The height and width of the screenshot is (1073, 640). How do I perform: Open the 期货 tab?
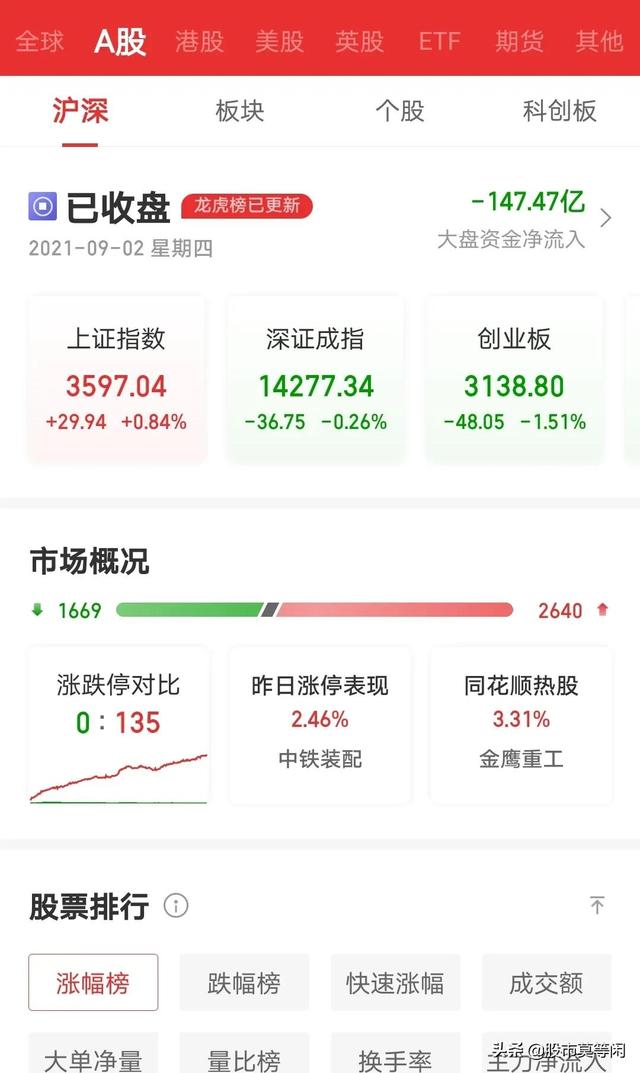tap(520, 42)
